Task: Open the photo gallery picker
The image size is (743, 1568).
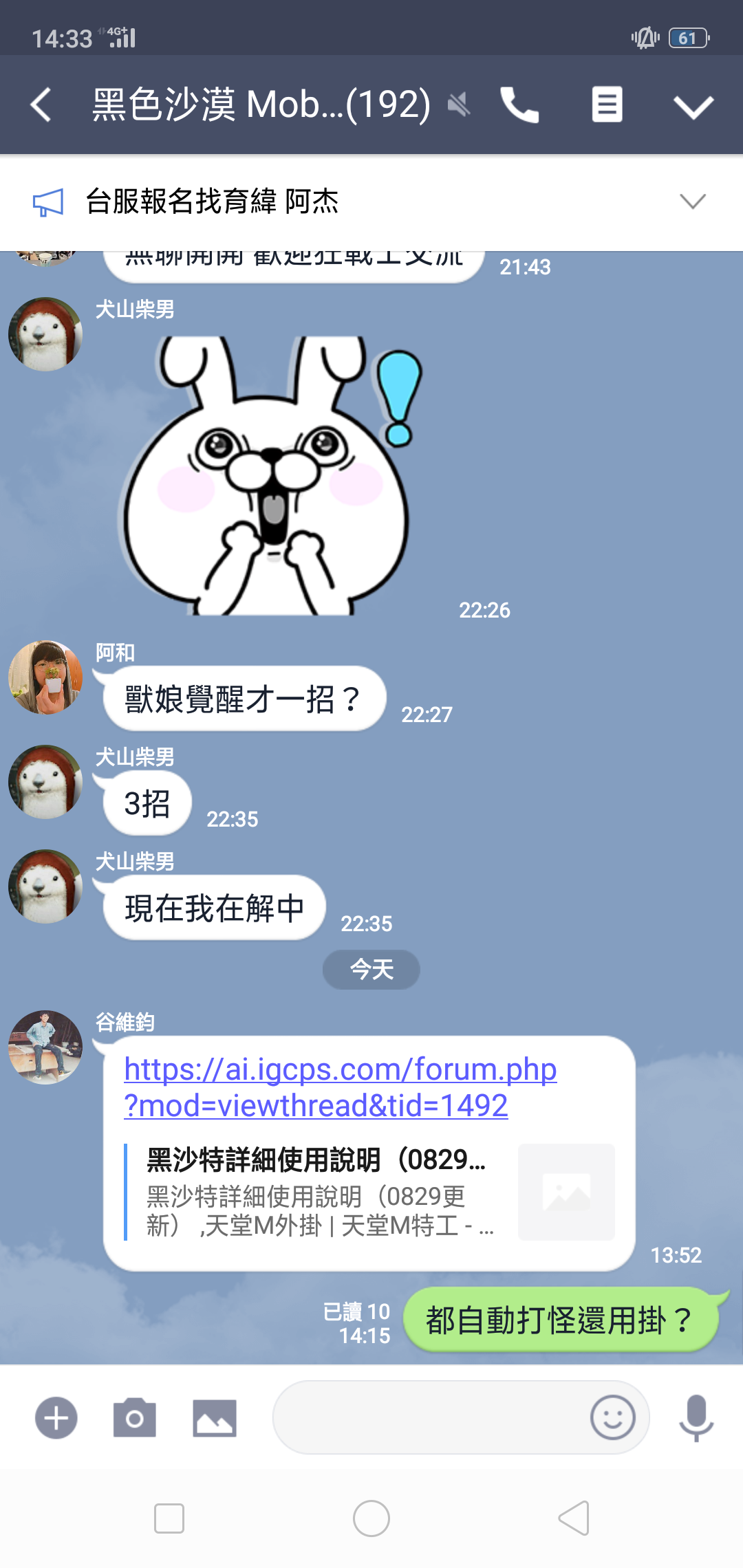Action: pyautogui.click(x=215, y=1418)
